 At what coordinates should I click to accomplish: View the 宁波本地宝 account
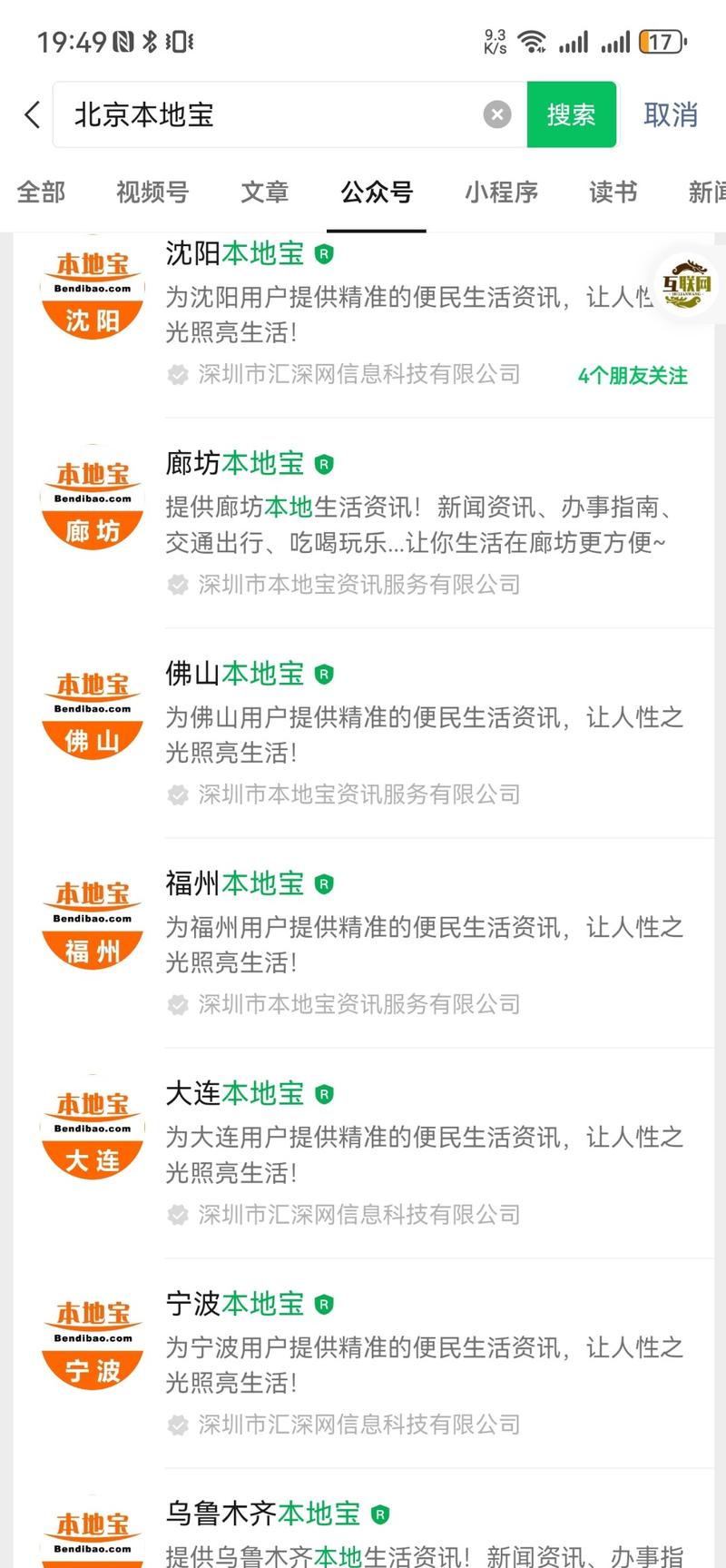pos(364,1363)
